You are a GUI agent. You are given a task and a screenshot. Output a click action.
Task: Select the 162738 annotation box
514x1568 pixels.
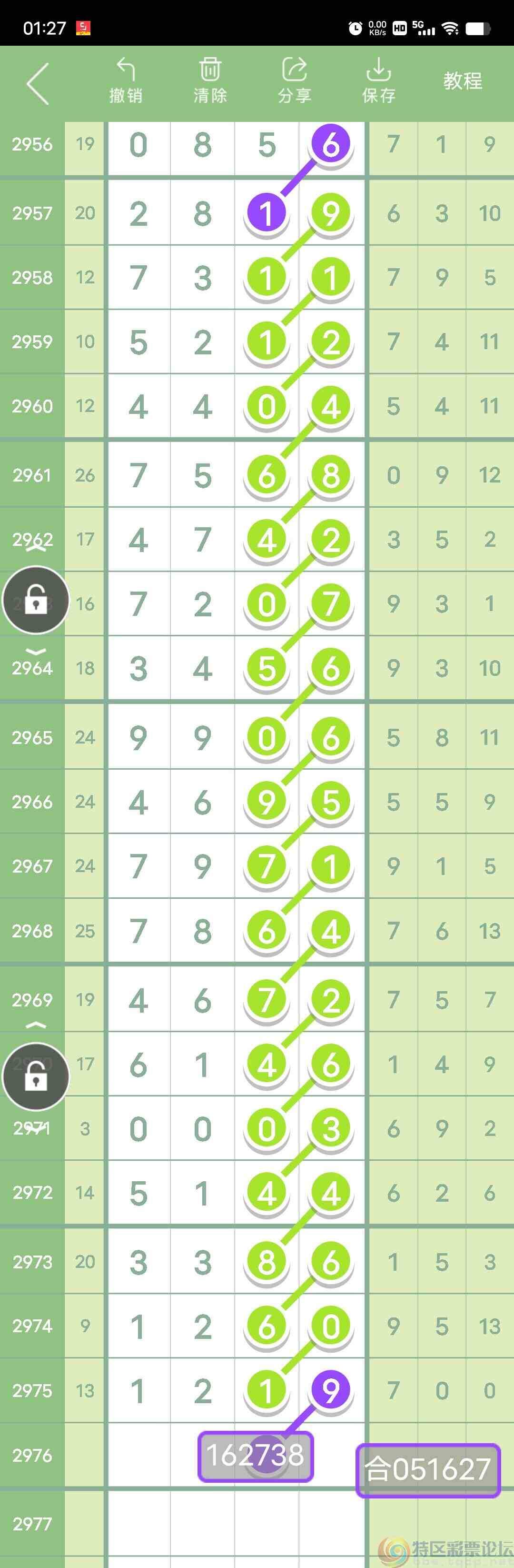pos(256,1456)
